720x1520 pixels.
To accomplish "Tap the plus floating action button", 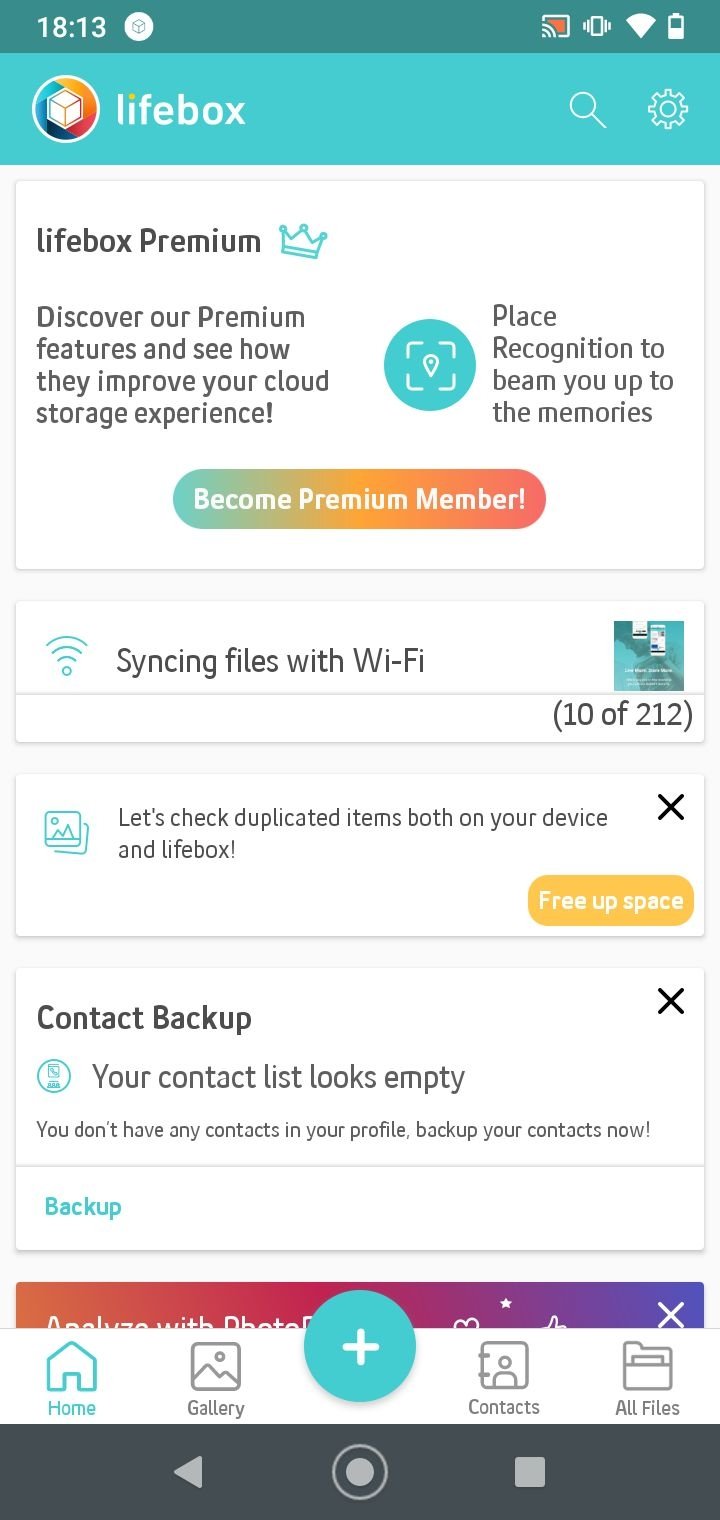I will 360,1347.
